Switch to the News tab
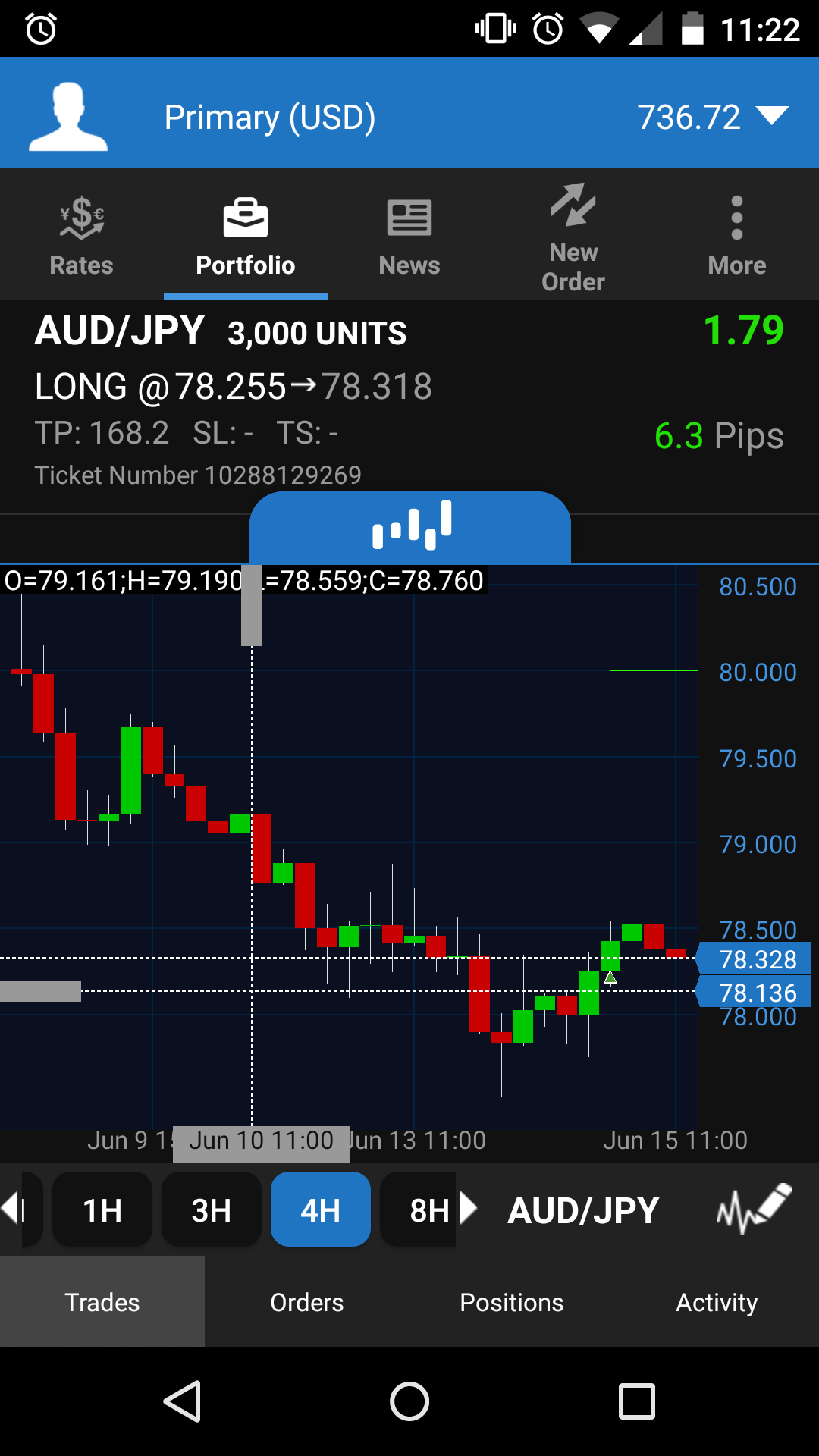The image size is (819, 1456). coord(409,237)
